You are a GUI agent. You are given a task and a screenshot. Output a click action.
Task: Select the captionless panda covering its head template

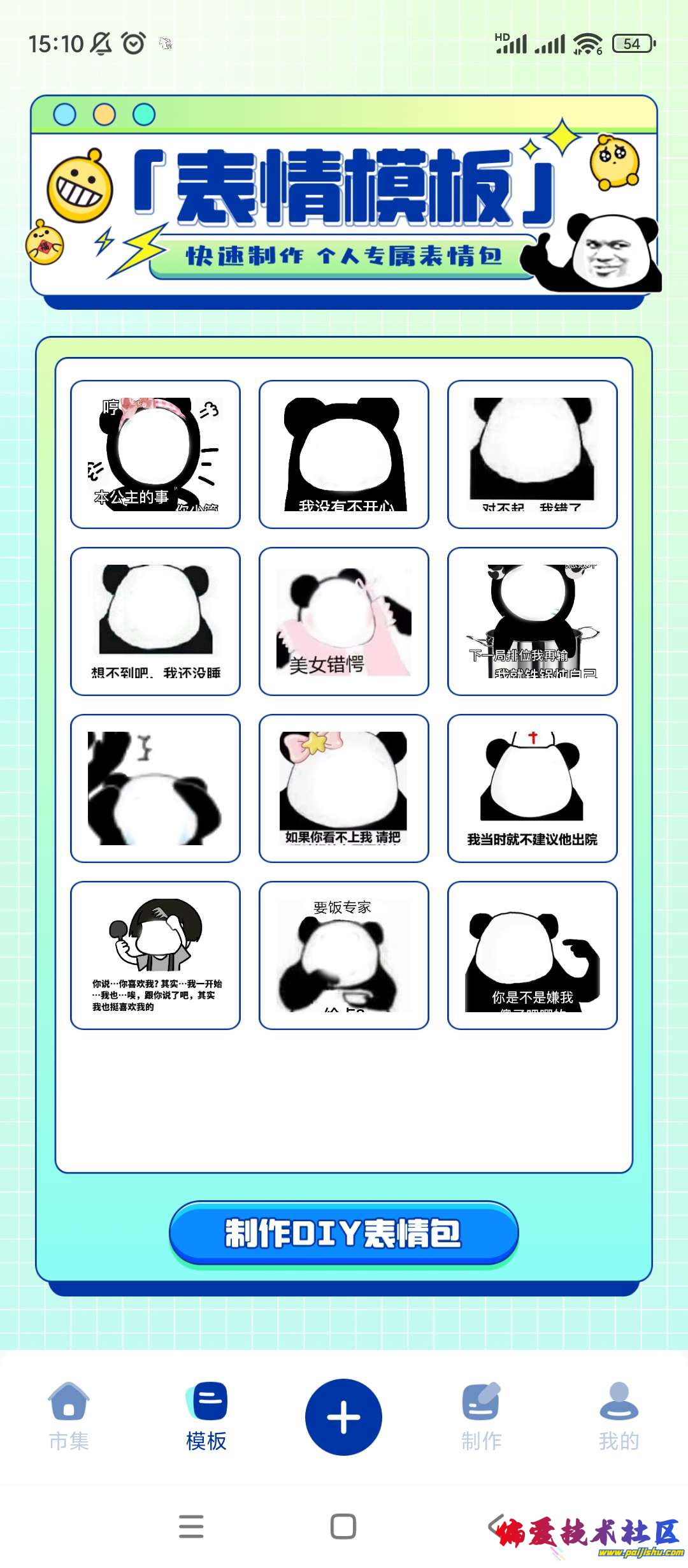click(x=155, y=788)
